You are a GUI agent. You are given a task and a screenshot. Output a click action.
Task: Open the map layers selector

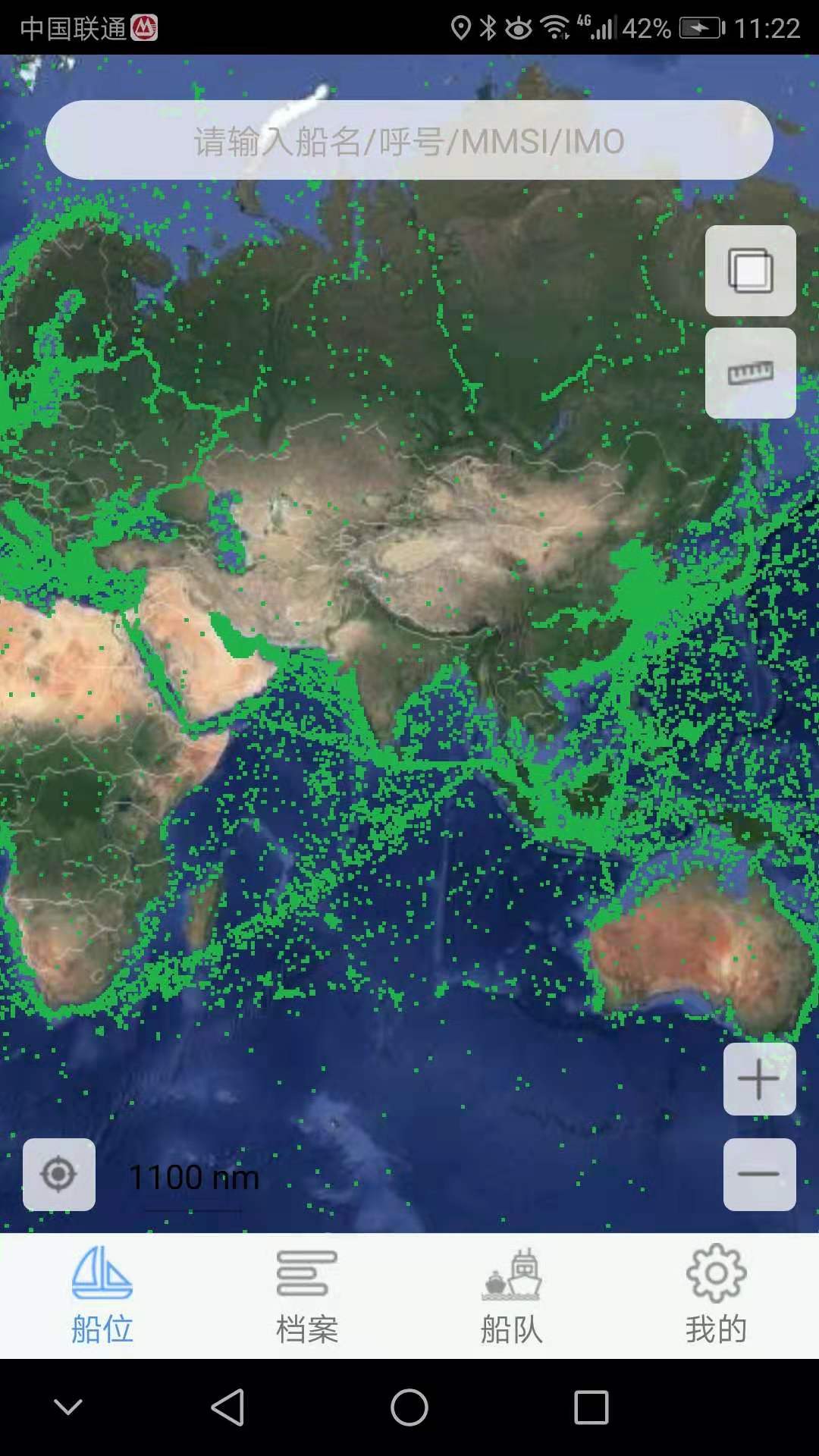(x=750, y=271)
